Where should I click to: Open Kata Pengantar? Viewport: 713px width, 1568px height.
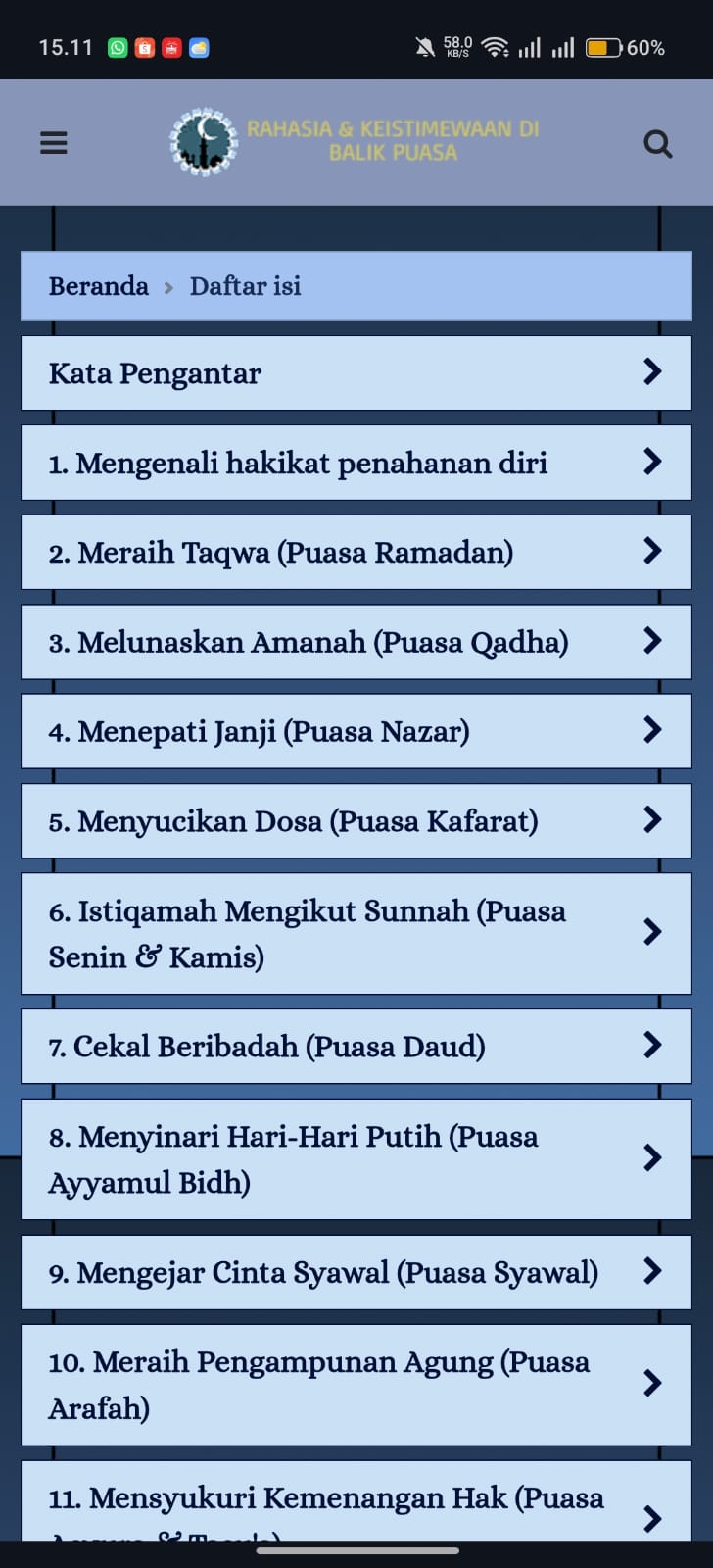(356, 373)
